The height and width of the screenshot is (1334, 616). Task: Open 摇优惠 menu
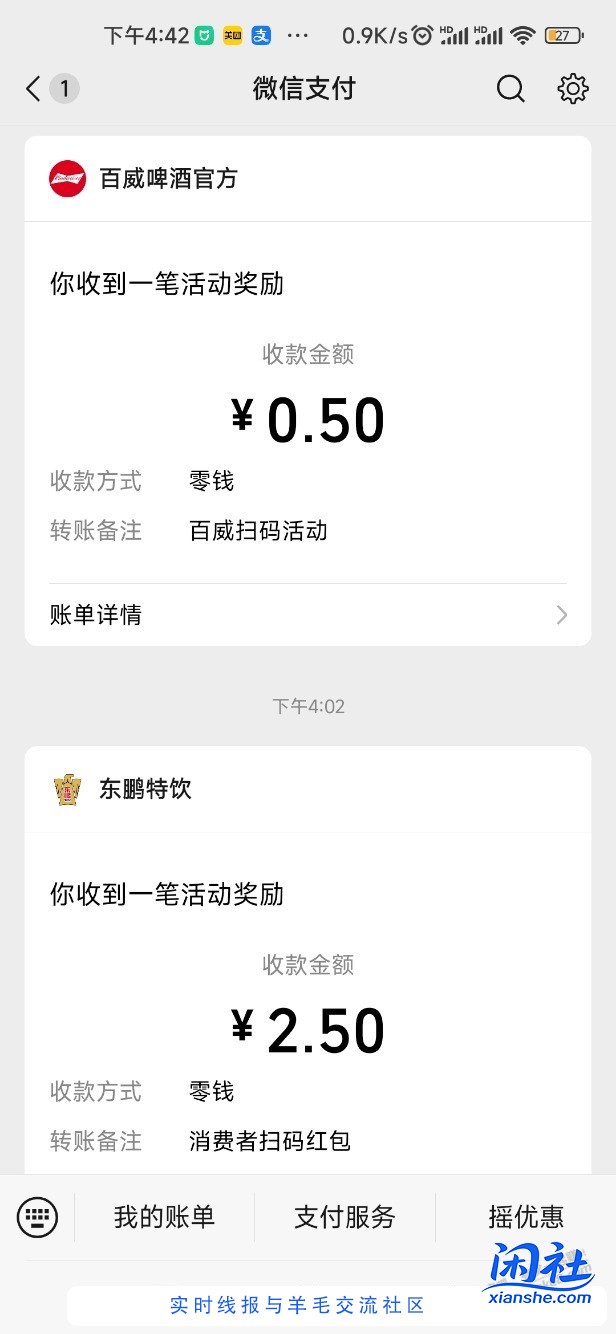pyautogui.click(x=526, y=1217)
